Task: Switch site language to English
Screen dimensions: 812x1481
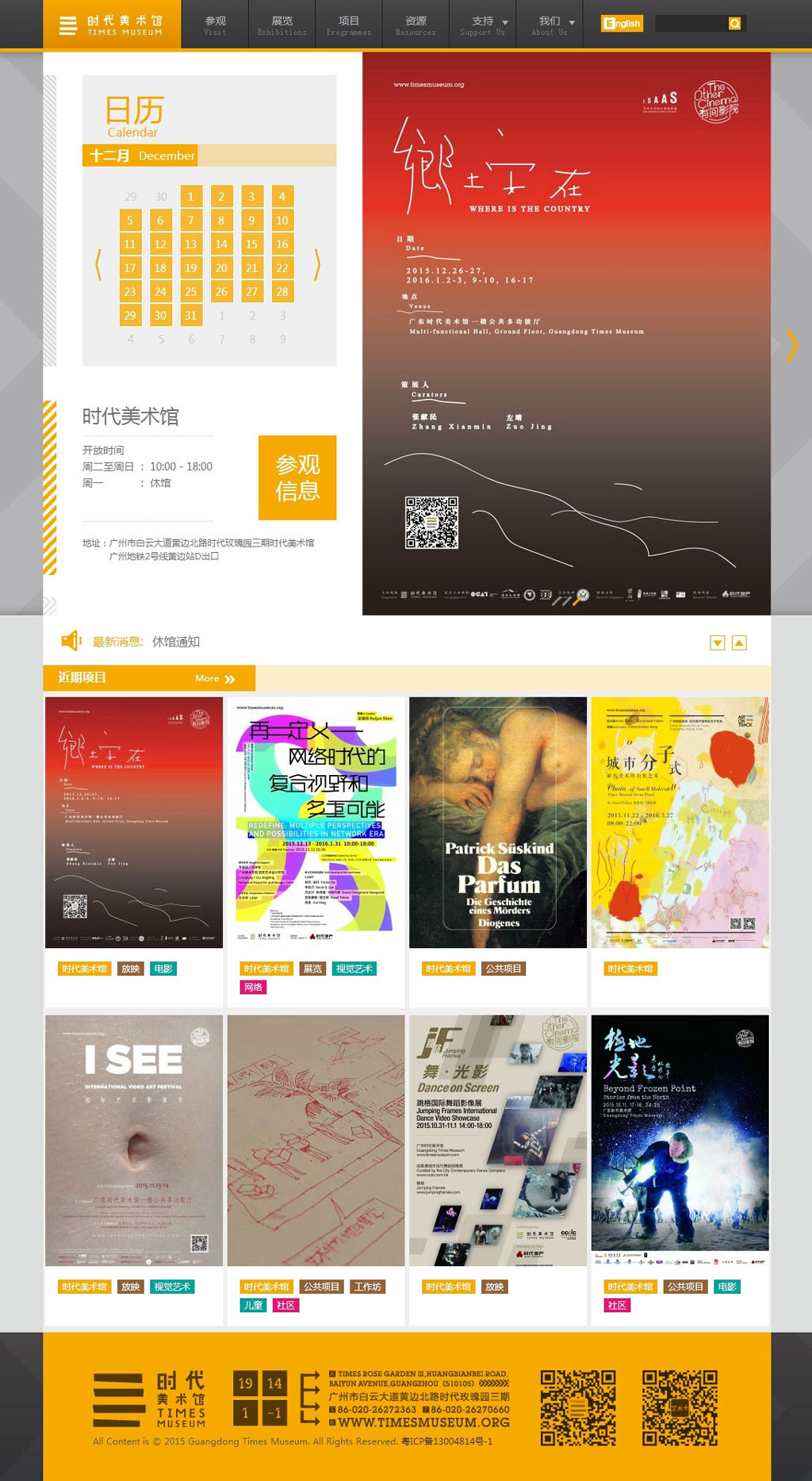Action: pyautogui.click(x=622, y=24)
